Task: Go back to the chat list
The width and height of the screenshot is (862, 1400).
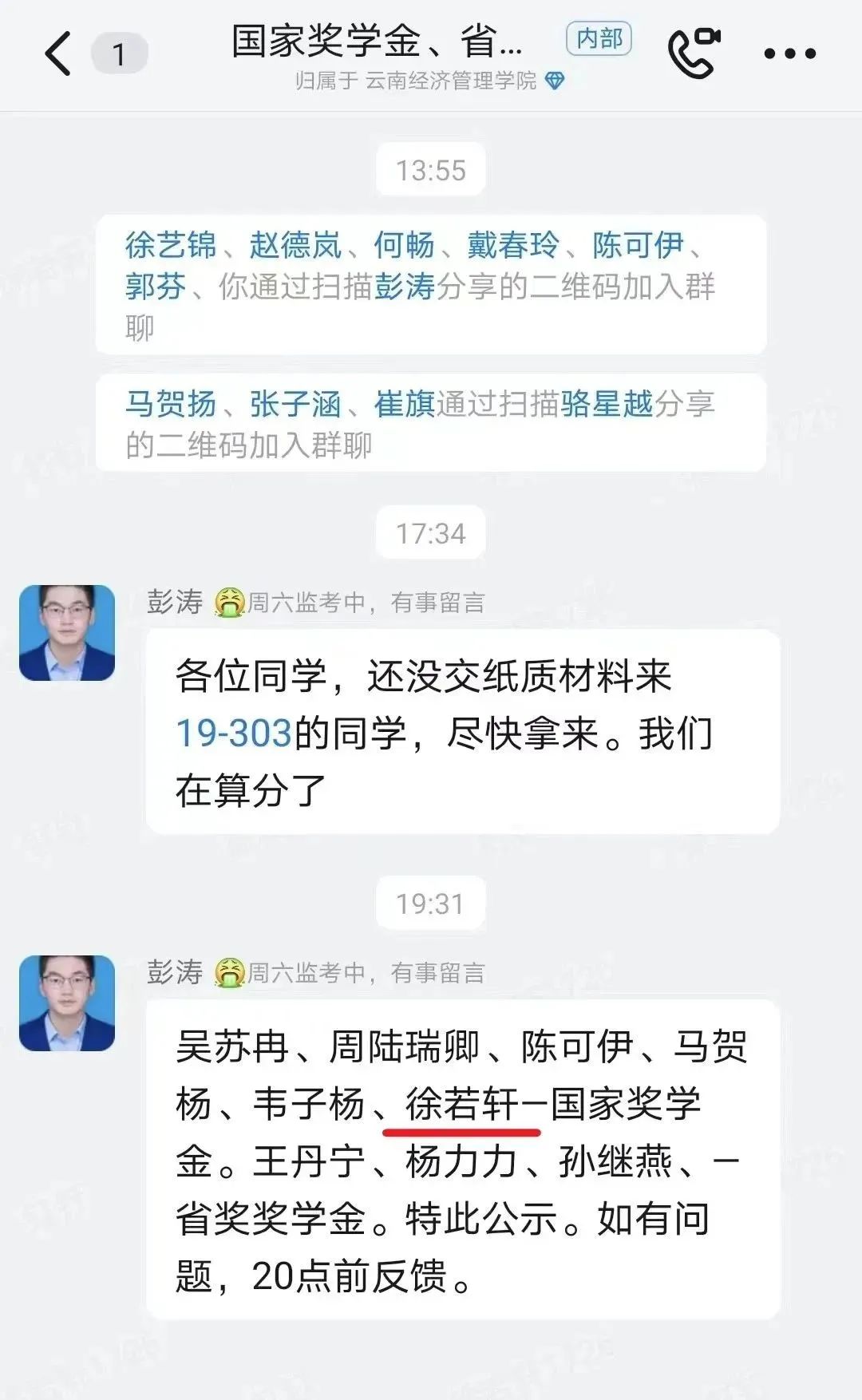Action: pos(58,53)
